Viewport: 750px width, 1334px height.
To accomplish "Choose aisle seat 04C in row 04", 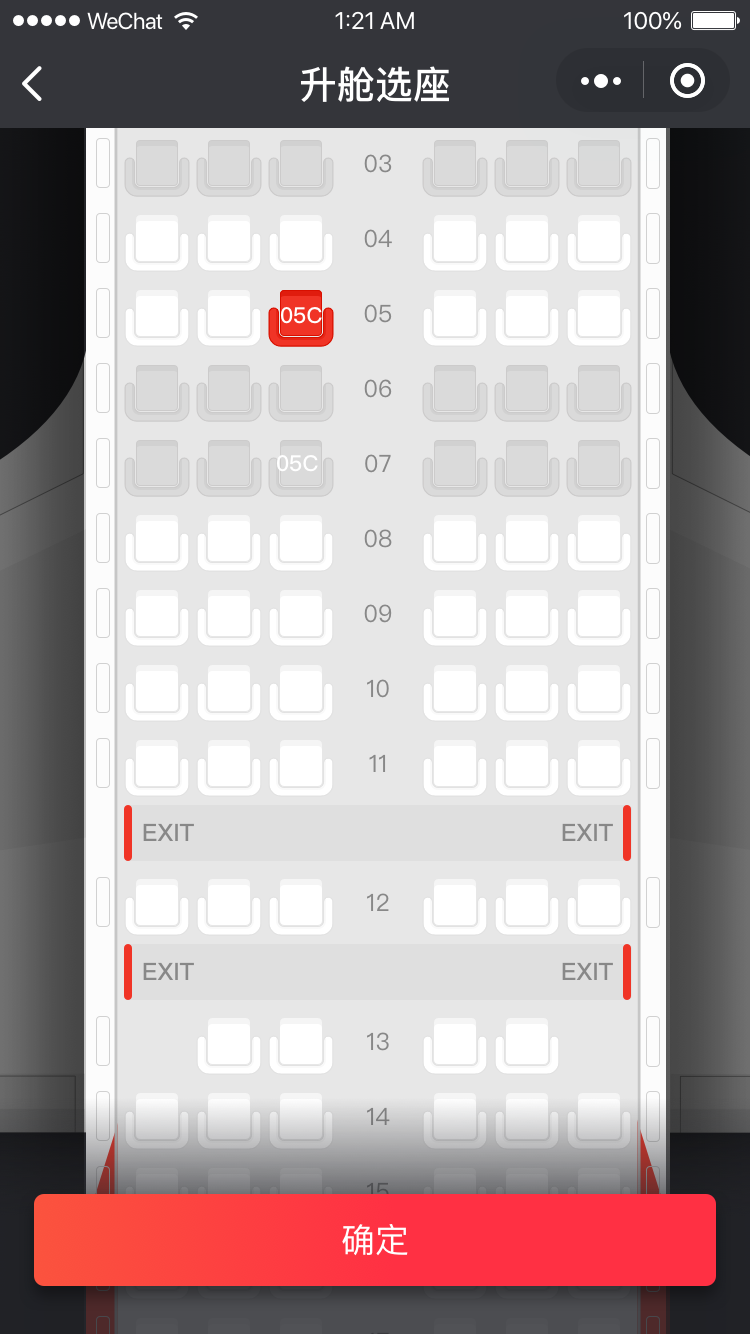I will click(x=301, y=241).
